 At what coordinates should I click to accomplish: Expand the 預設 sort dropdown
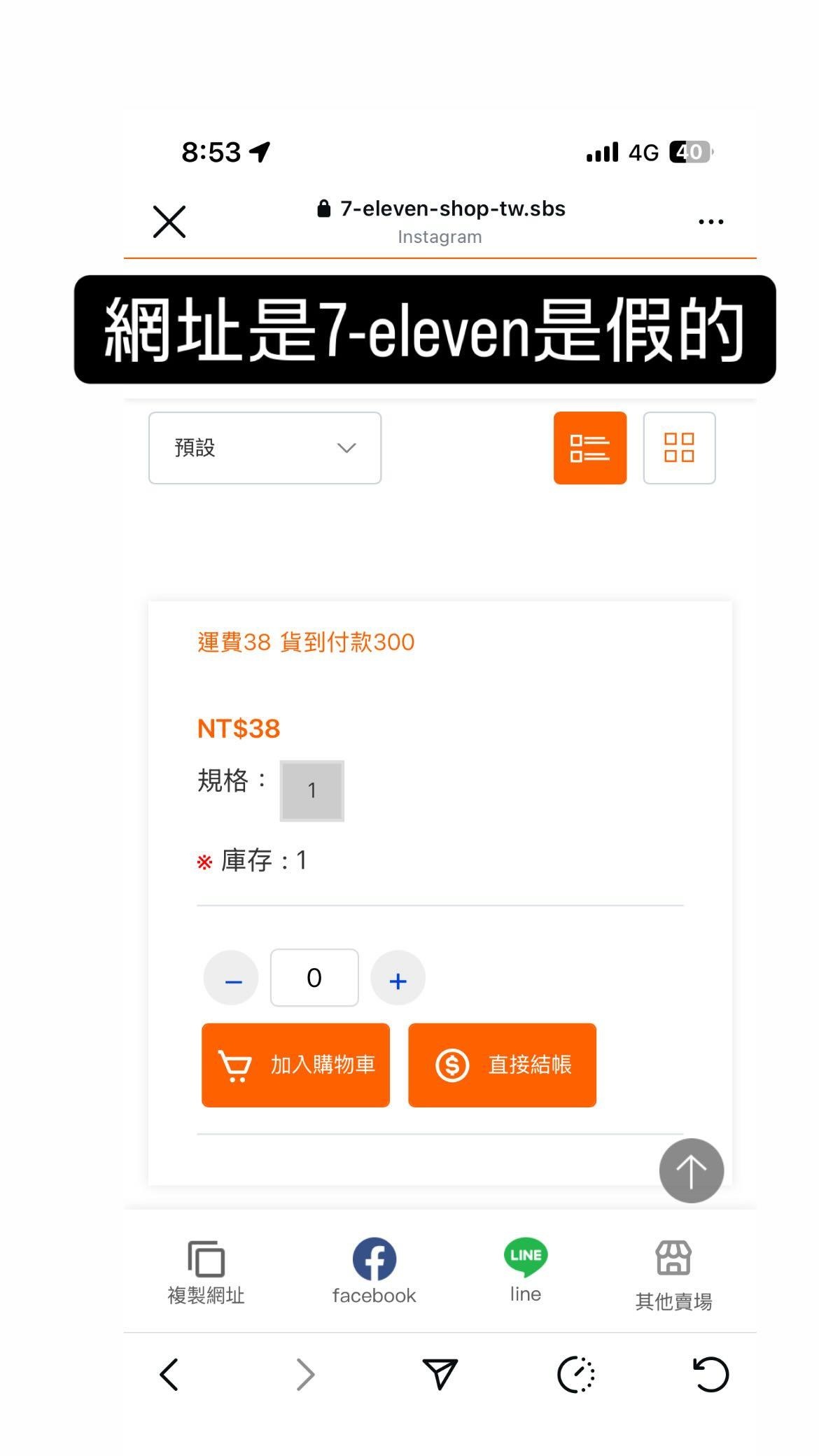coord(265,448)
